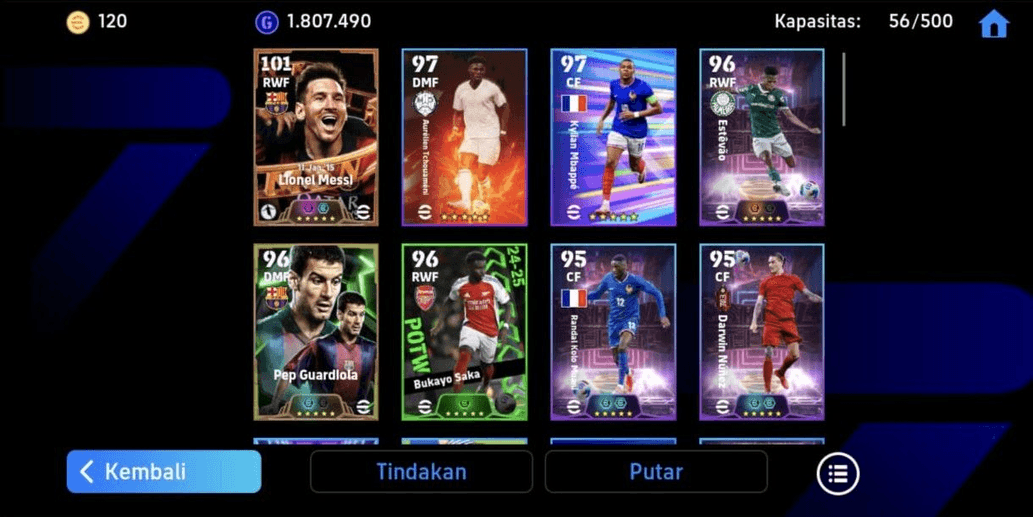Select the Lionel Messi player card

pyautogui.click(x=316, y=137)
